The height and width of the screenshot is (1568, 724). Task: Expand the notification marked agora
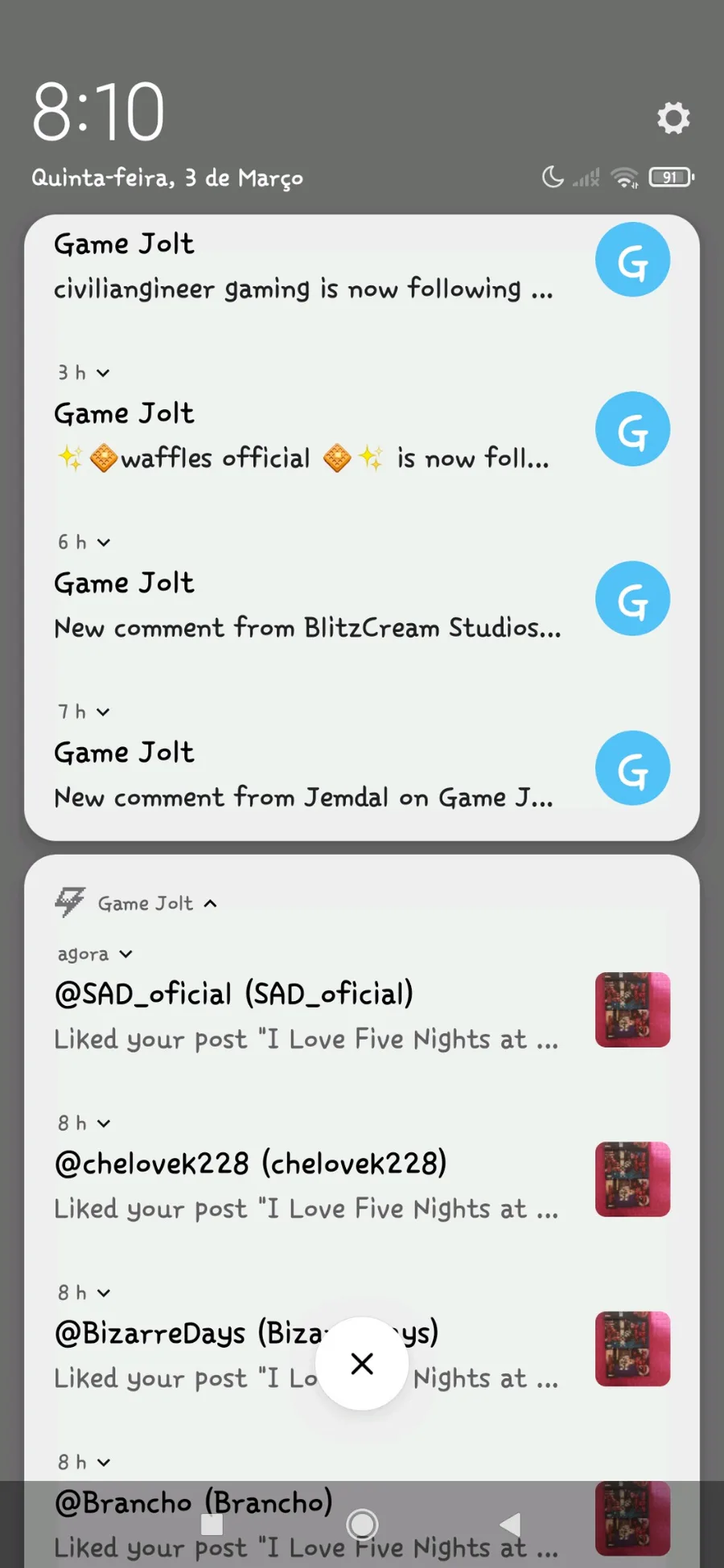coord(125,954)
